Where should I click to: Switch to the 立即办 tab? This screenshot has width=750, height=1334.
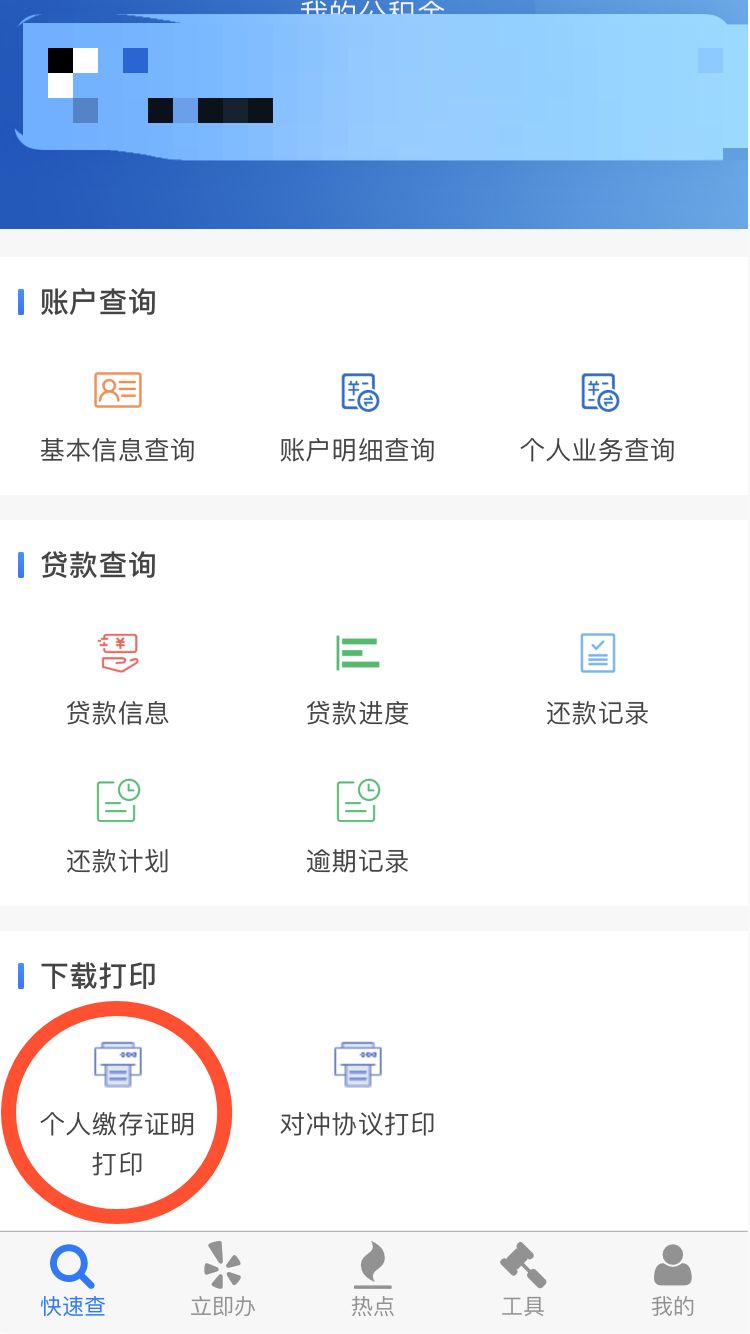(x=223, y=1281)
